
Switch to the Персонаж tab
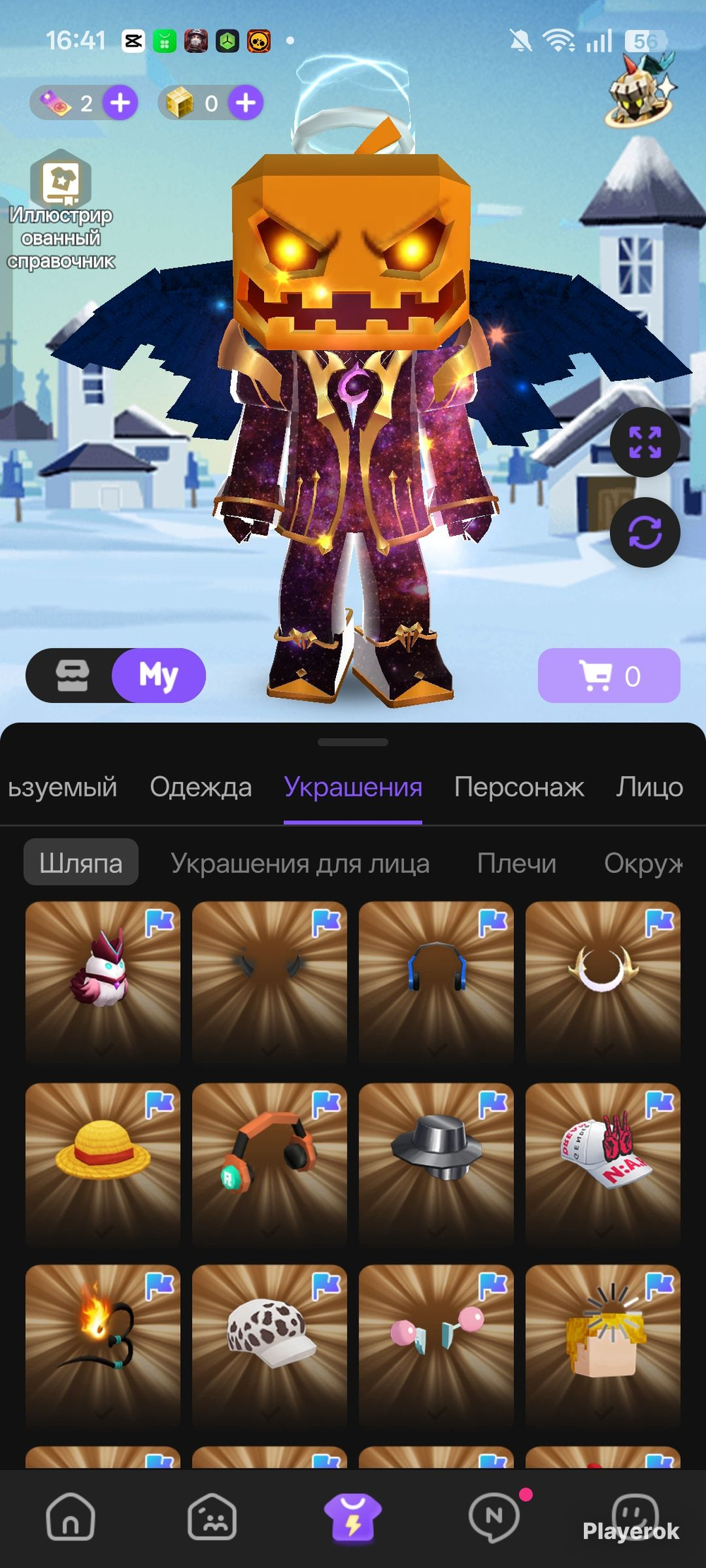pos(519,787)
